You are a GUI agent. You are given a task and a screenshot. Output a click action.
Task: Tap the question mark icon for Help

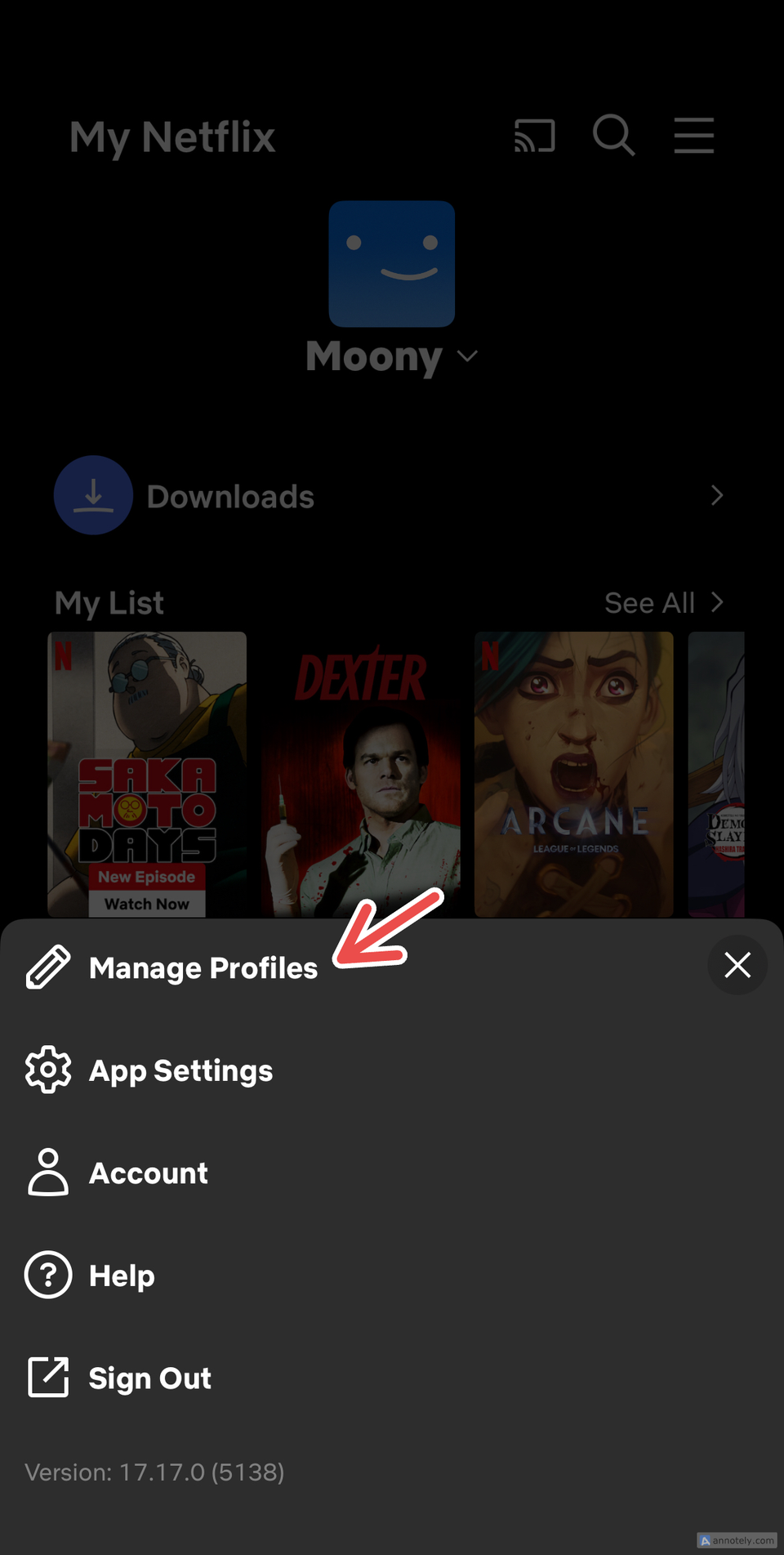tap(48, 1275)
